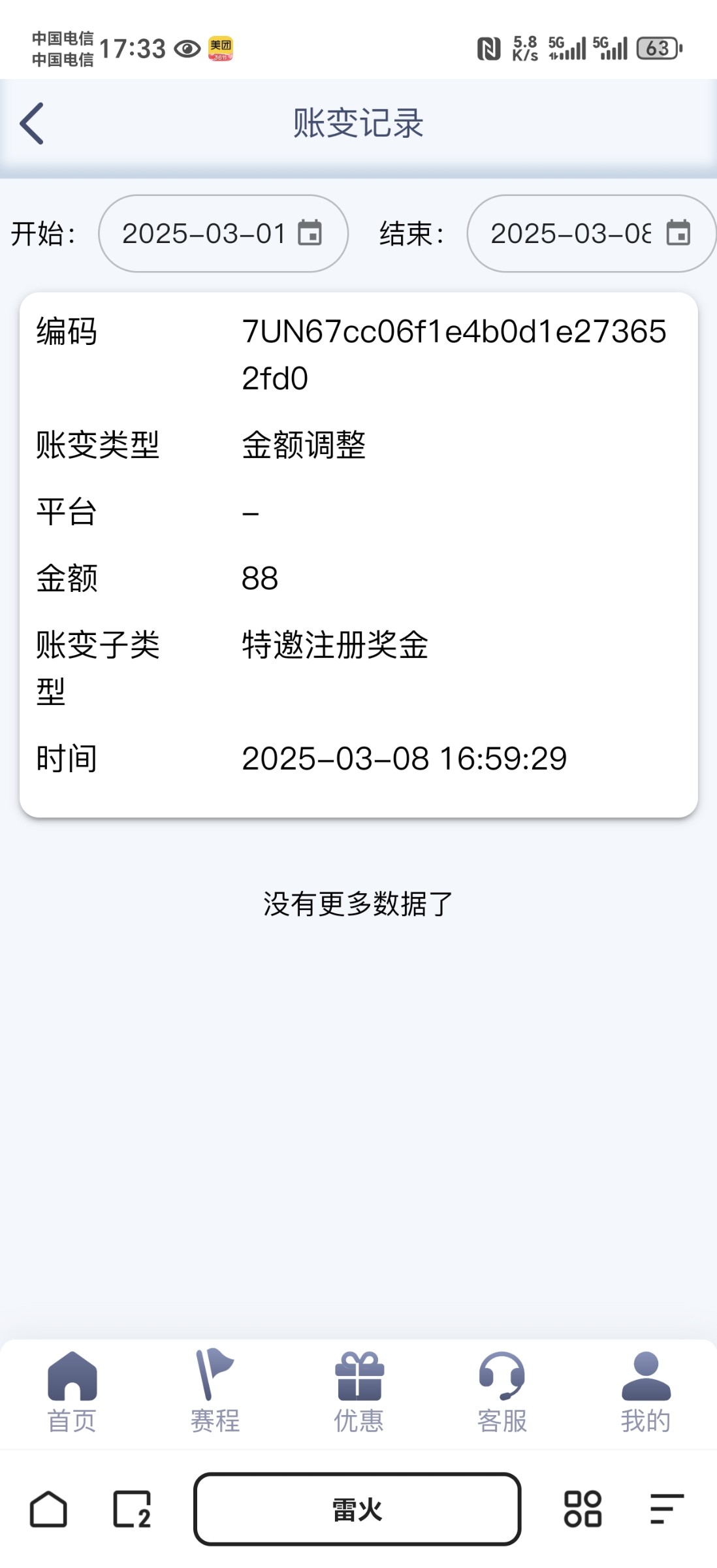Go back from the 账变记录 page
This screenshot has height=1568, width=717.
point(32,123)
